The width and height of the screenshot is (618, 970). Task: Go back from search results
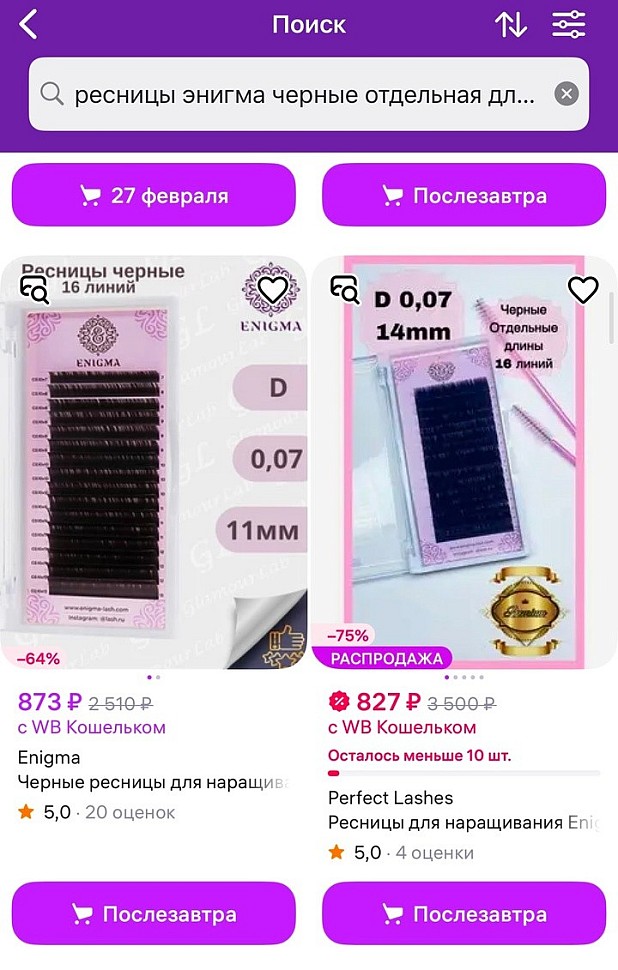coord(29,25)
